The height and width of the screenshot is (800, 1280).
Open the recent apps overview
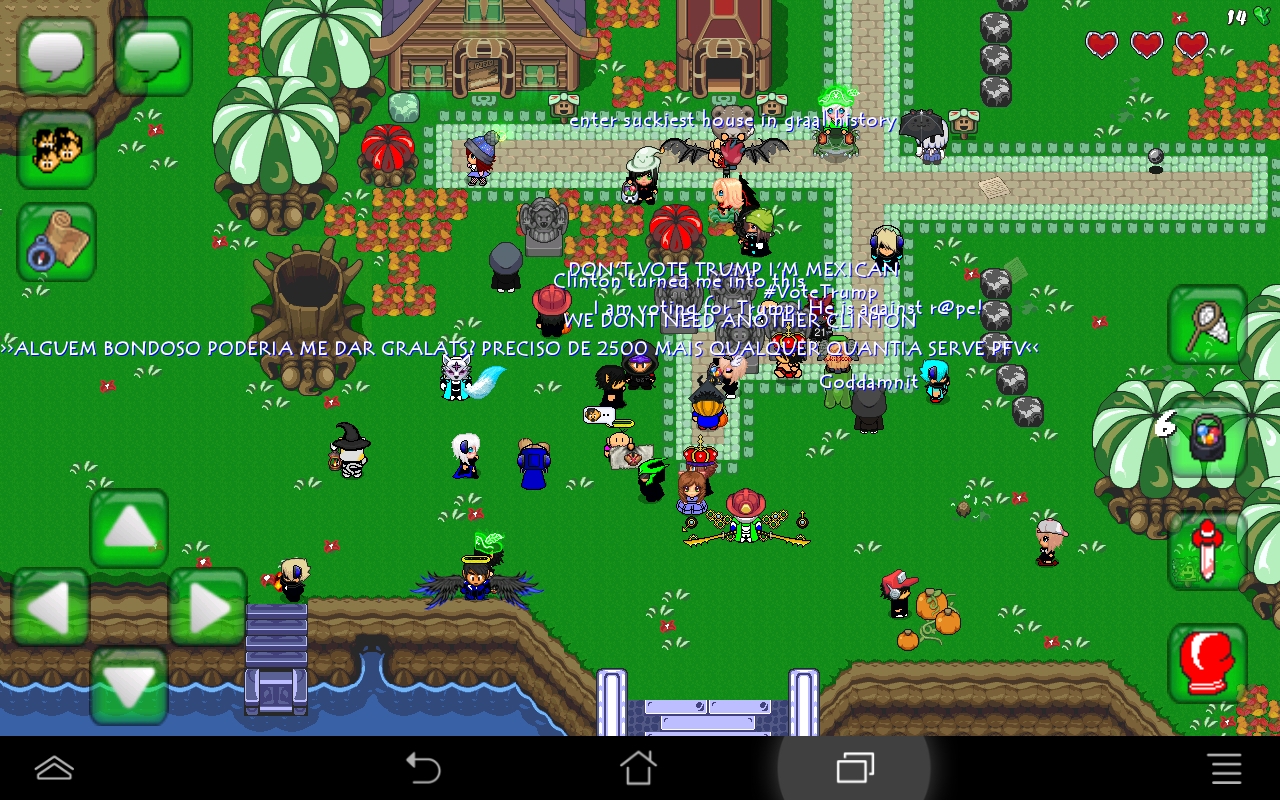(x=854, y=768)
